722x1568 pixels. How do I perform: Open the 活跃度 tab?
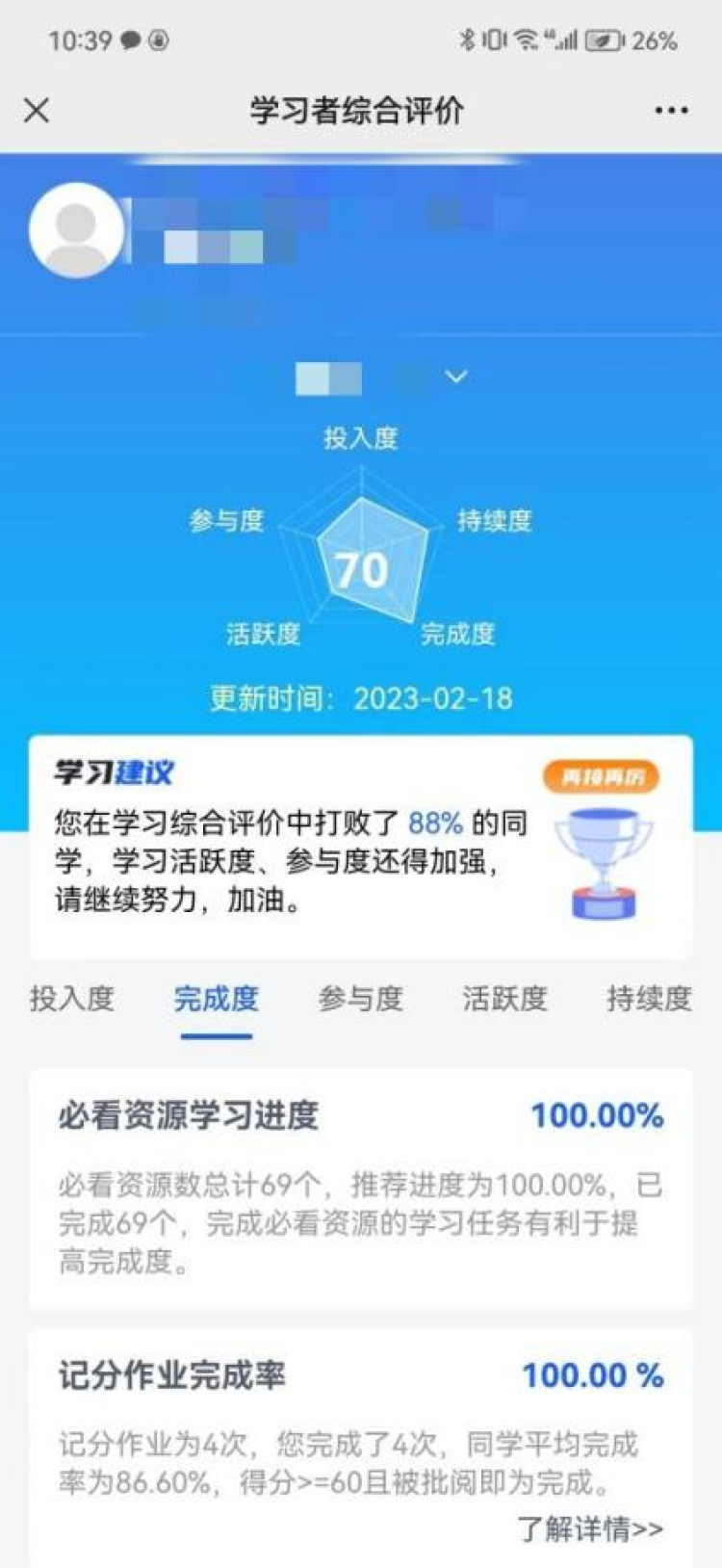[x=504, y=999]
